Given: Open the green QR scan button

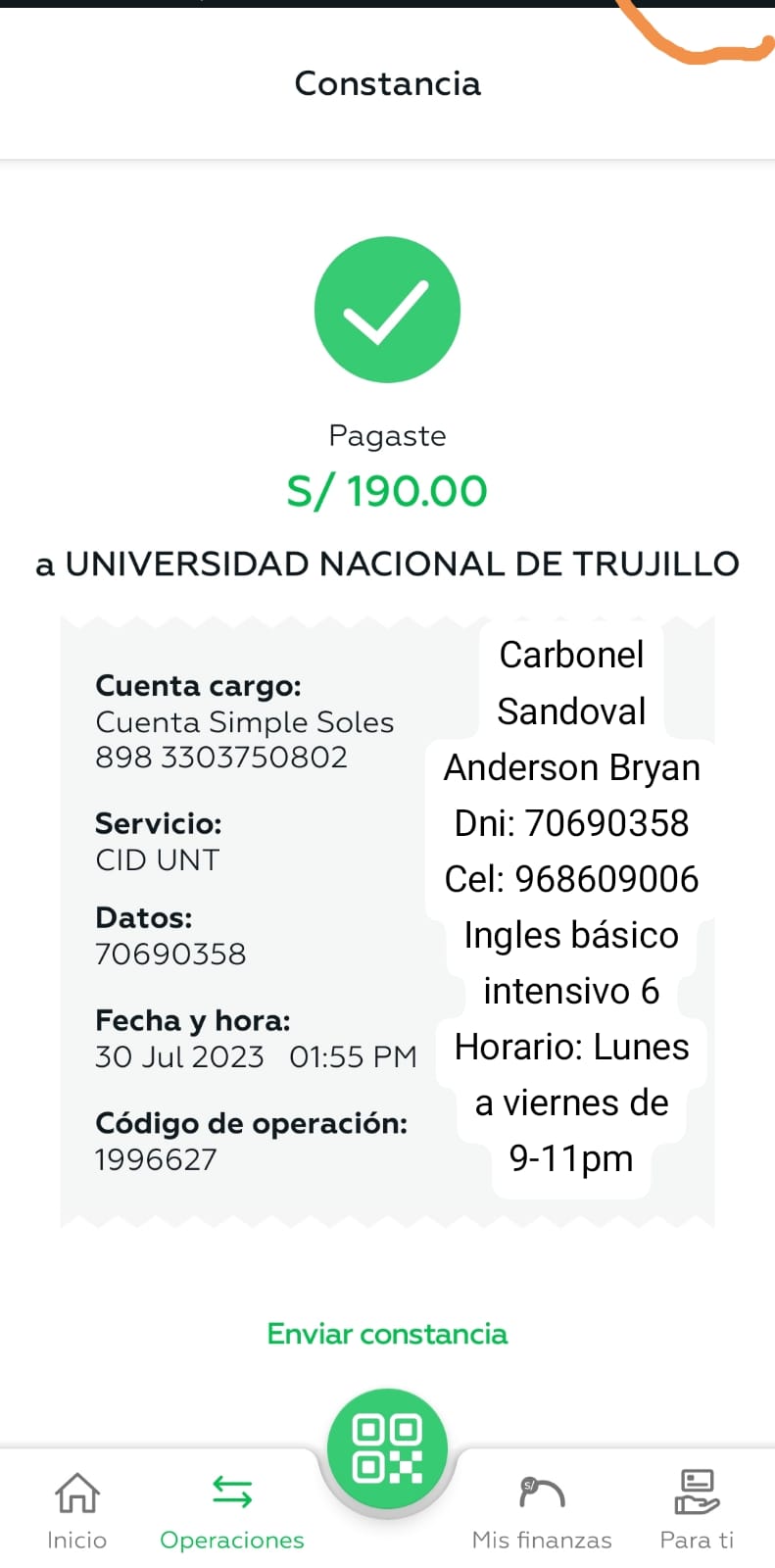Looking at the screenshot, I should tap(387, 1448).
